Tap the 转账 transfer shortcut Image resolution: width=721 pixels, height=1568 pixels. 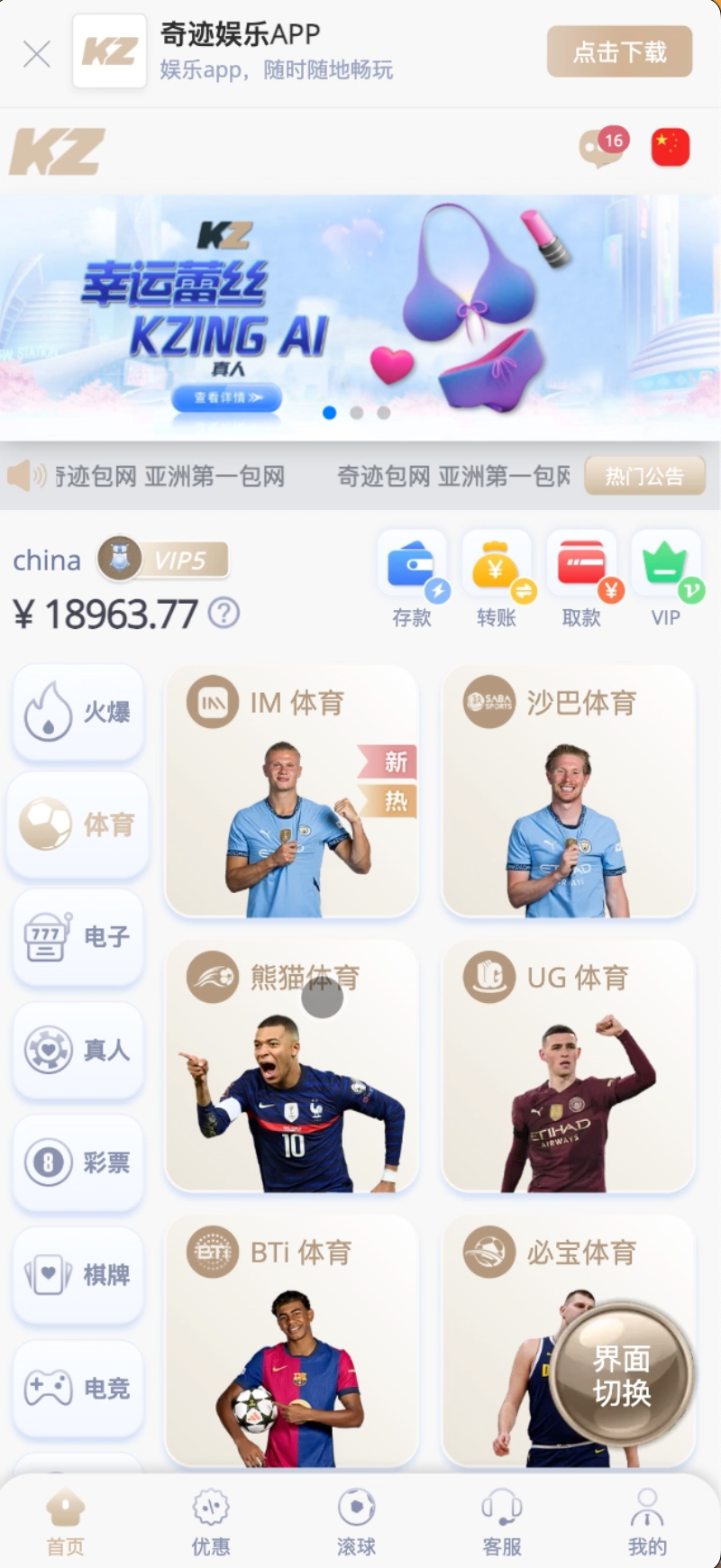(497, 579)
